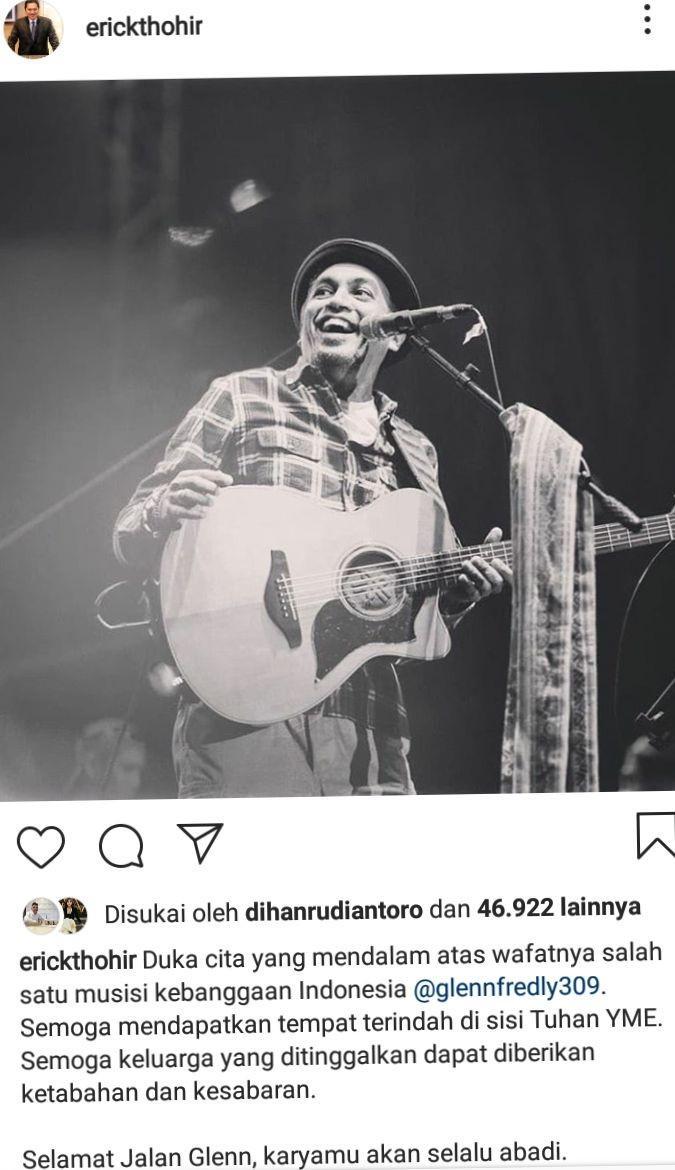Tap erickthohir username in the caption
Viewport: 675px width, 1170px height.
(x=78, y=961)
